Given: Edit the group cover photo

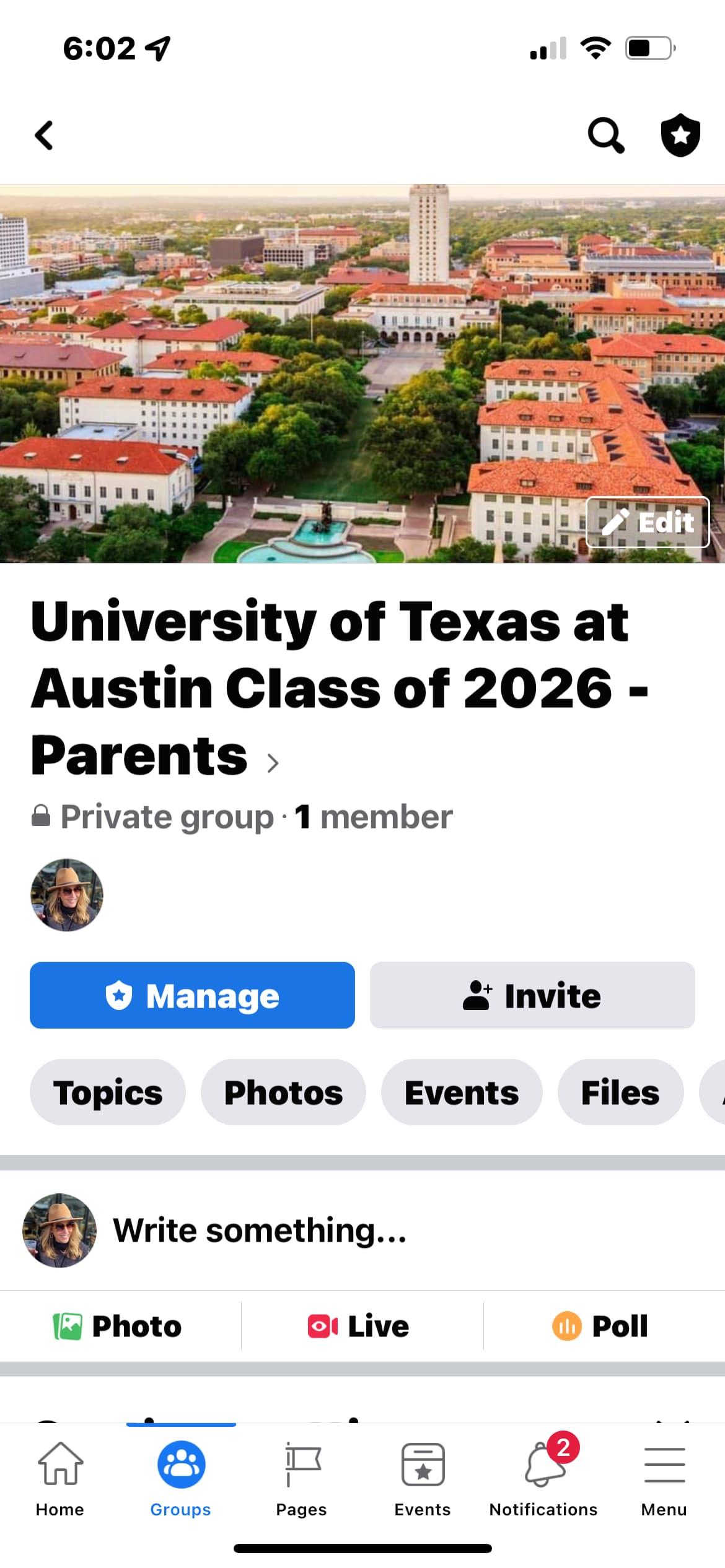Looking at the screenshot, I should point(648,522).
